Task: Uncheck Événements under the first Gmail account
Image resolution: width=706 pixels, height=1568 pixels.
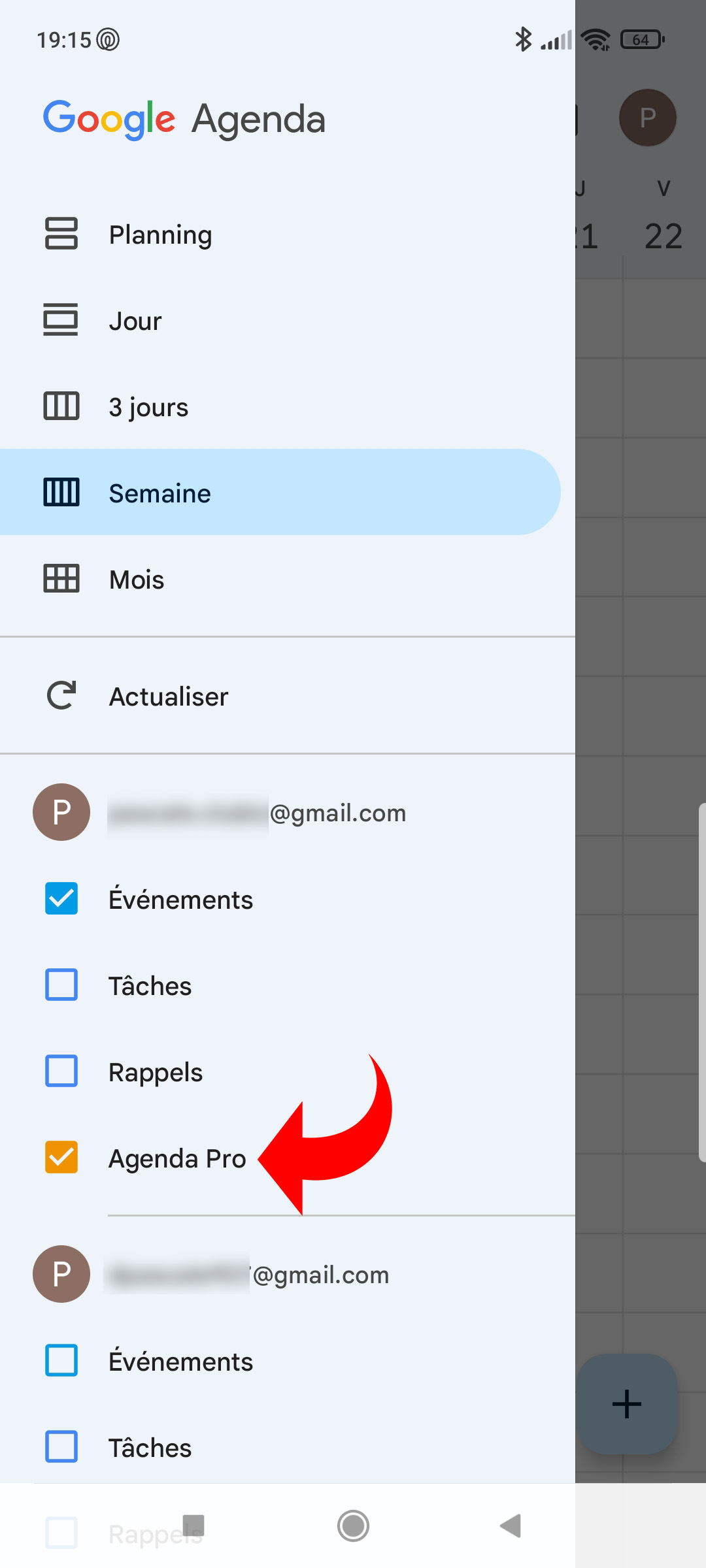Action: coord(61,899)
